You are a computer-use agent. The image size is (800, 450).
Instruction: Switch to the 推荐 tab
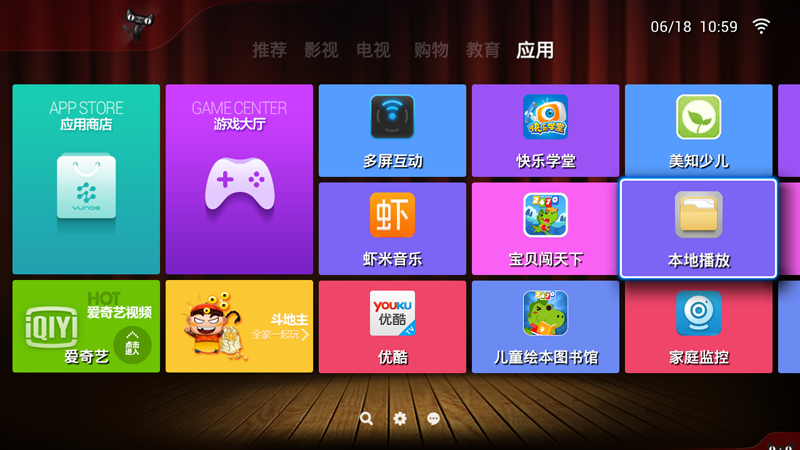pyautogui.click(x=269, y=50)
